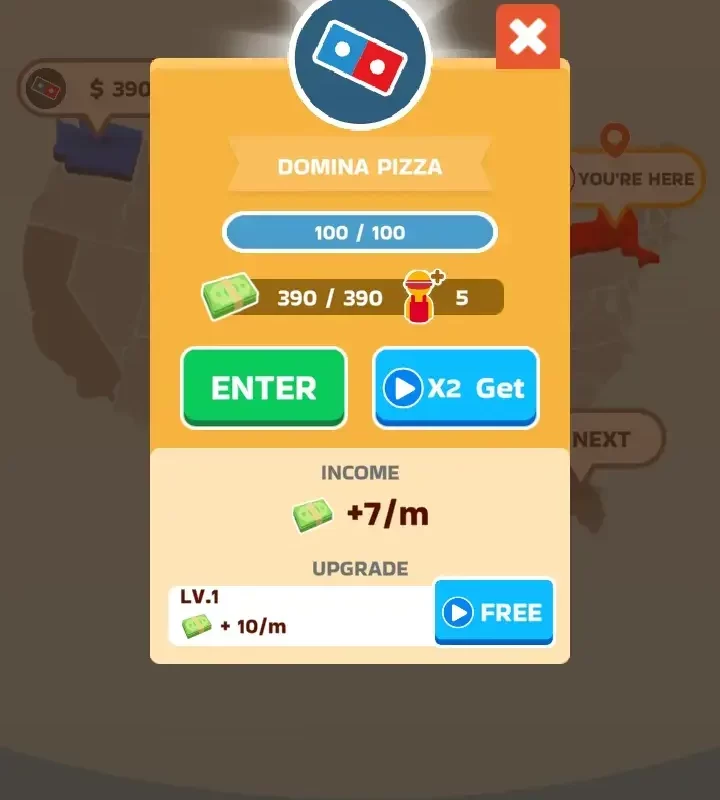Get X2 reward by watching video

(x=456, y=388)
